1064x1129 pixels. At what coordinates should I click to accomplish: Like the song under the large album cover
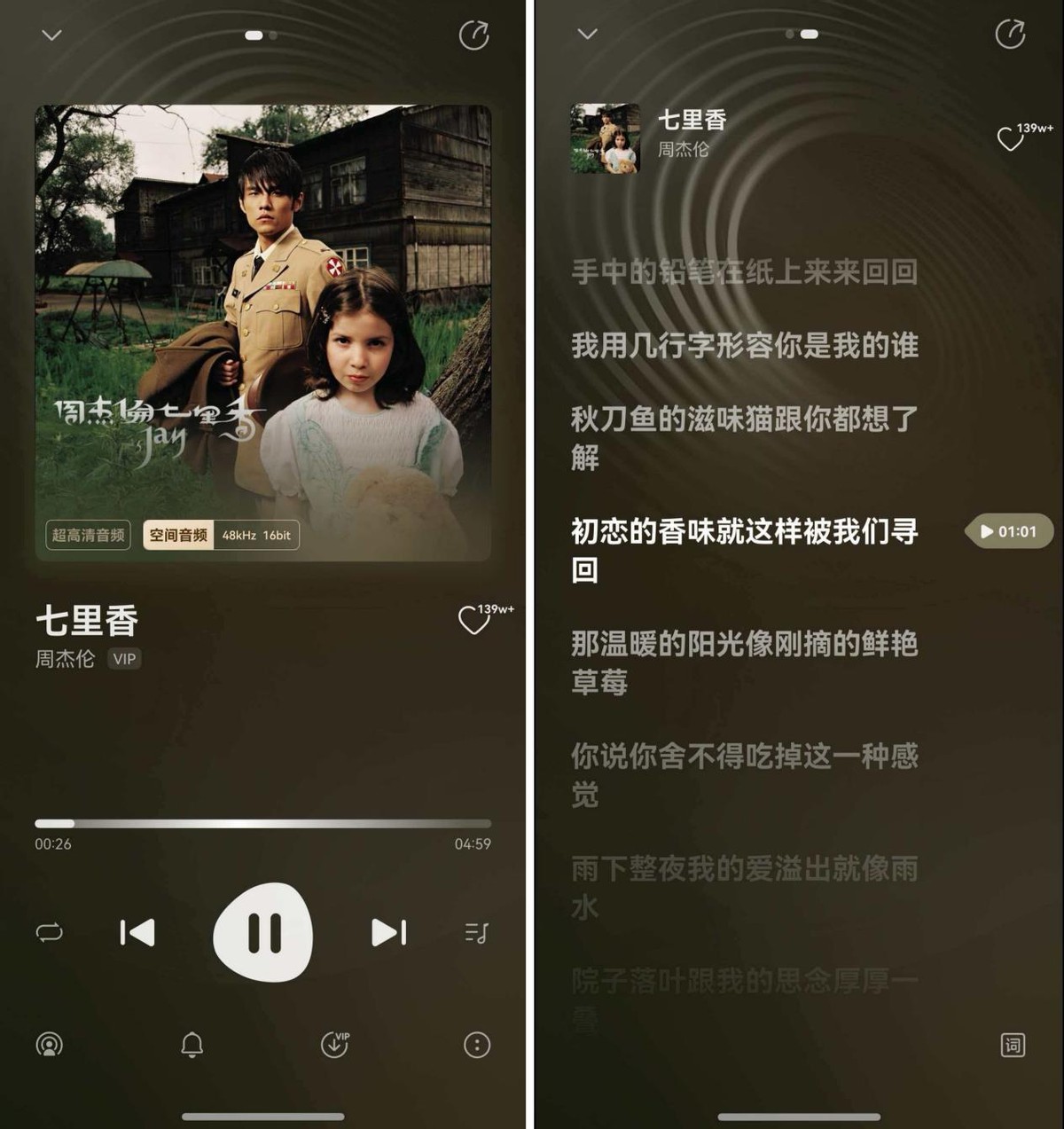[473, 620]
